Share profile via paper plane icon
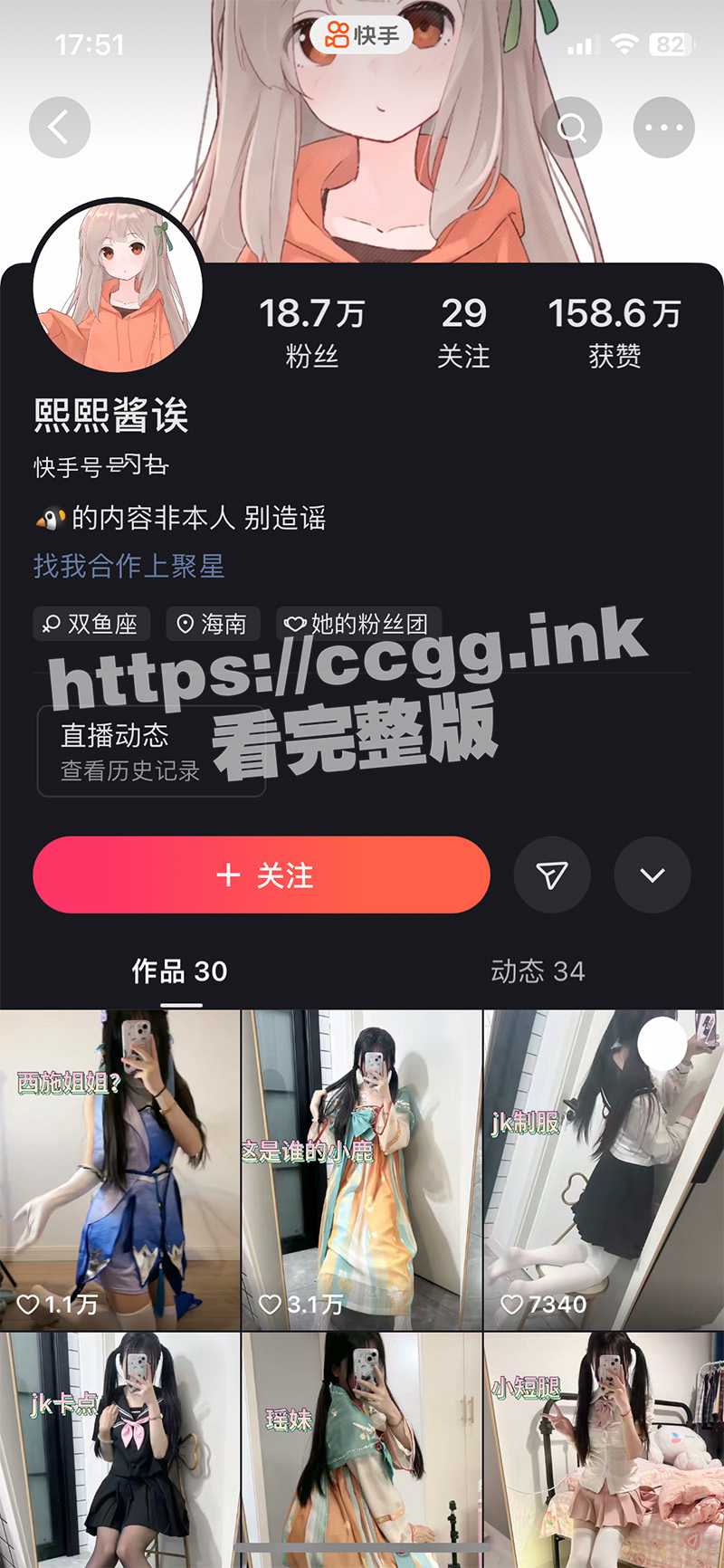Image resolution: width=724 pixels, height=1568 pixels. [552, 875]
